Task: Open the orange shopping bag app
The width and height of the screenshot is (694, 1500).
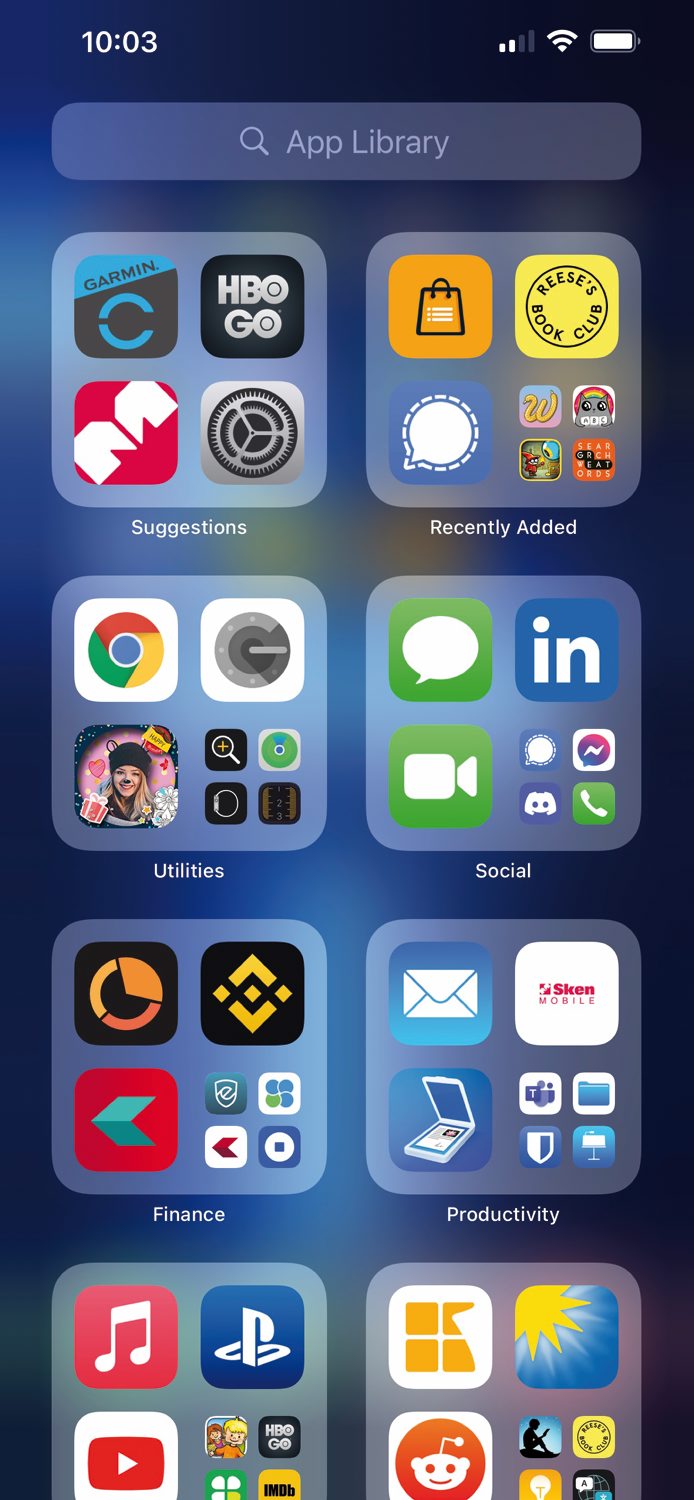Action: 440,307
